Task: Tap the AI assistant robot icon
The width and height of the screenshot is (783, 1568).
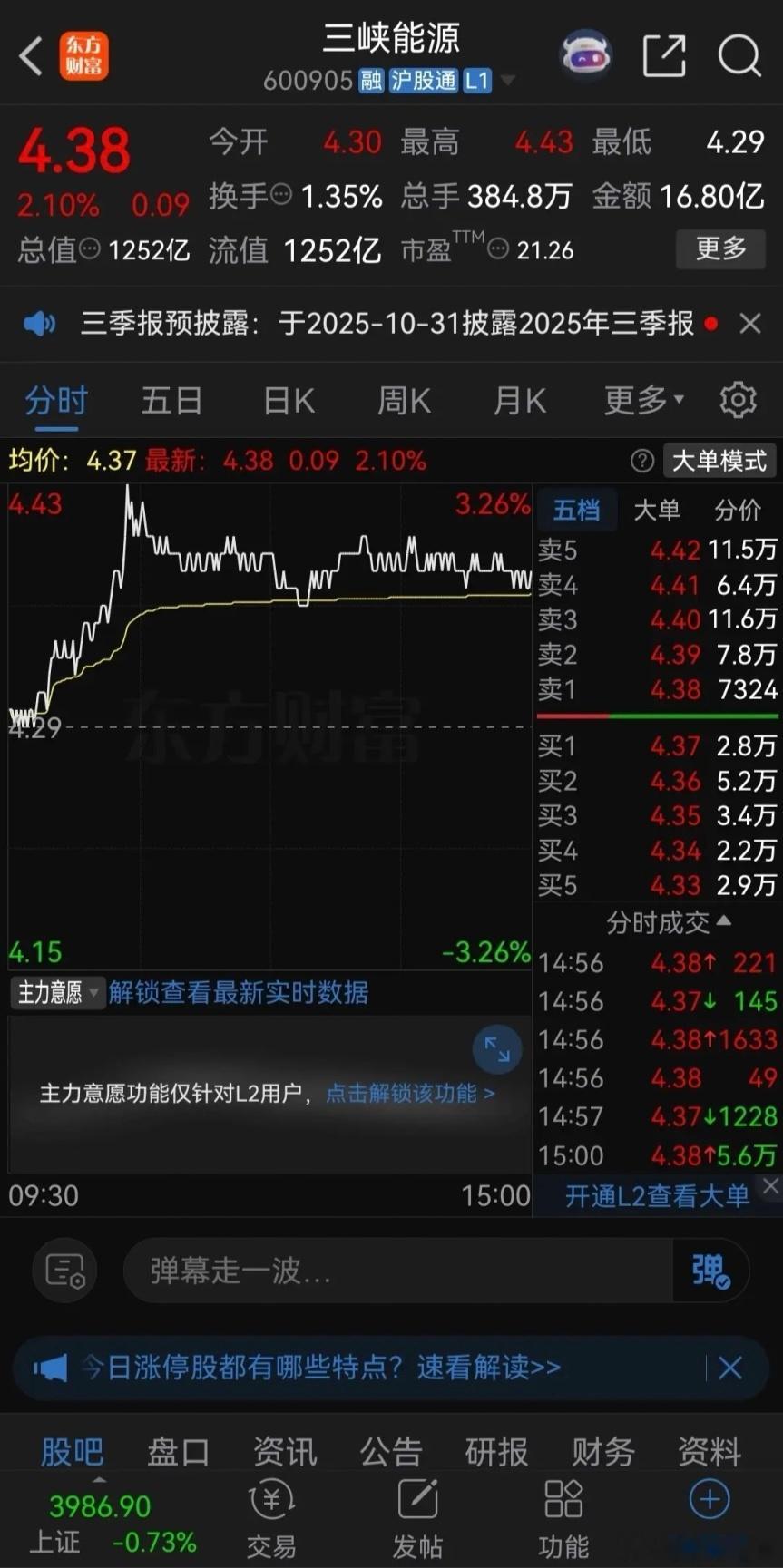Action: pyautogui.click(x=585, y=54)
